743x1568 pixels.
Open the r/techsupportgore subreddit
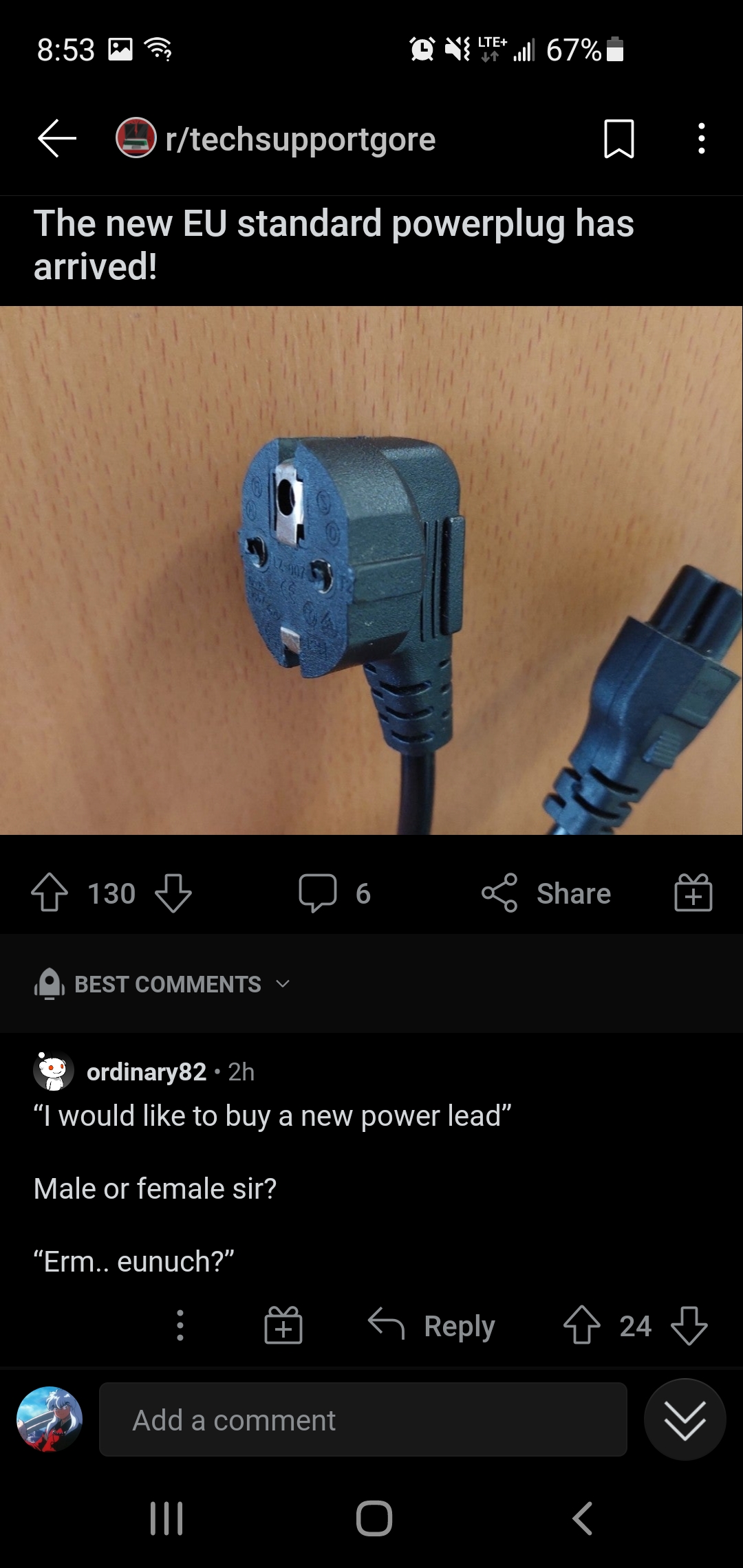(x=276, y=139)
